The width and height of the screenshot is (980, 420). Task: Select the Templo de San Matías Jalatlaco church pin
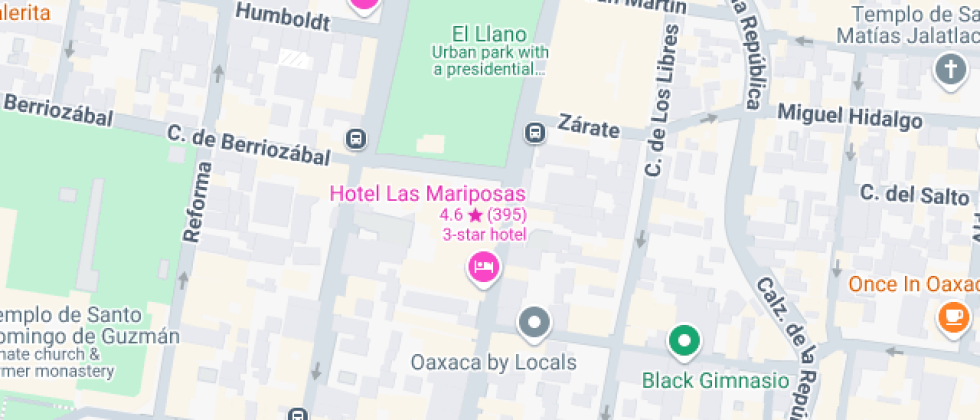[x=948, y=69]
